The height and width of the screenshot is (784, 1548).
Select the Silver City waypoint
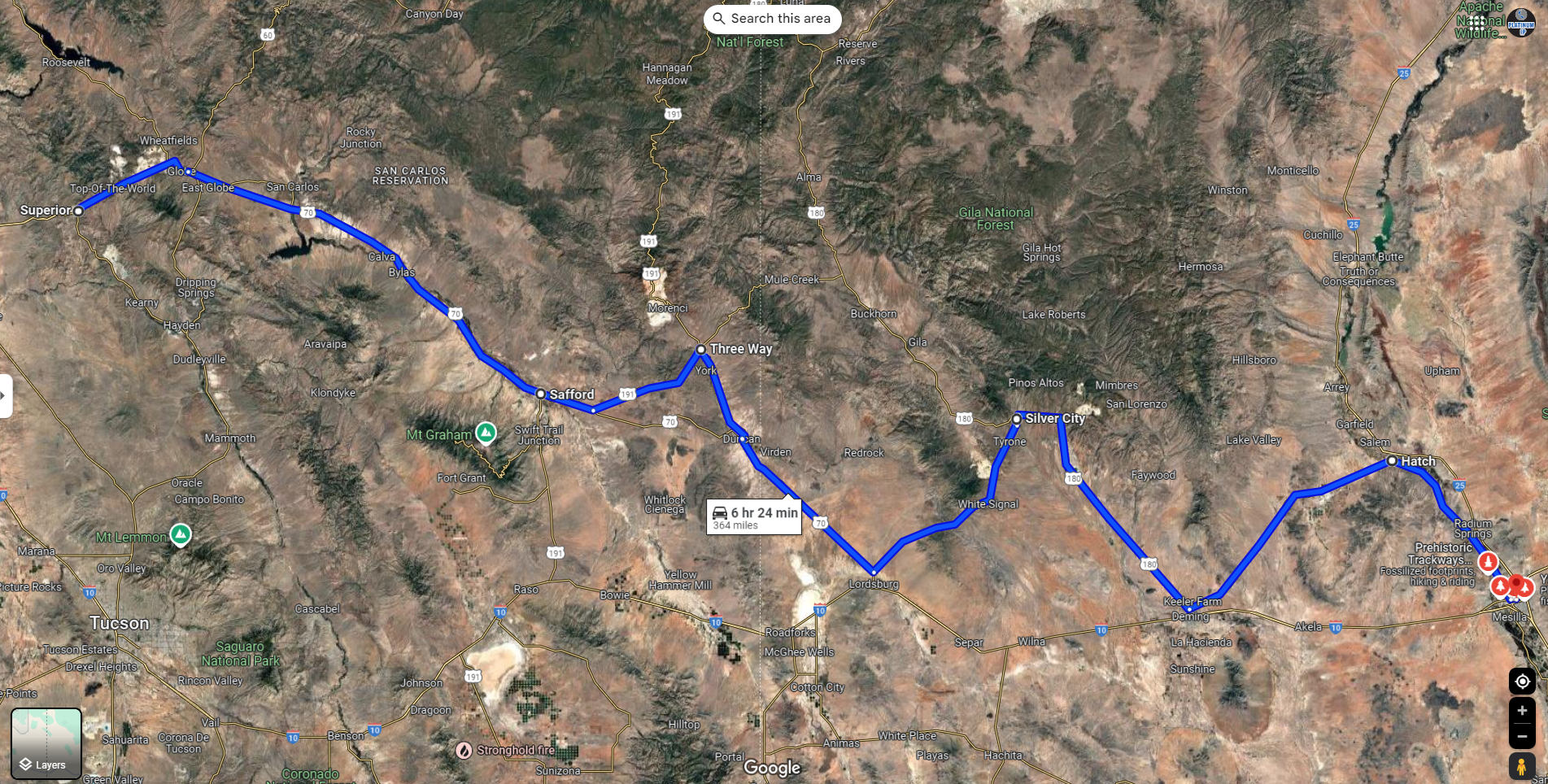click(1017, 419)
